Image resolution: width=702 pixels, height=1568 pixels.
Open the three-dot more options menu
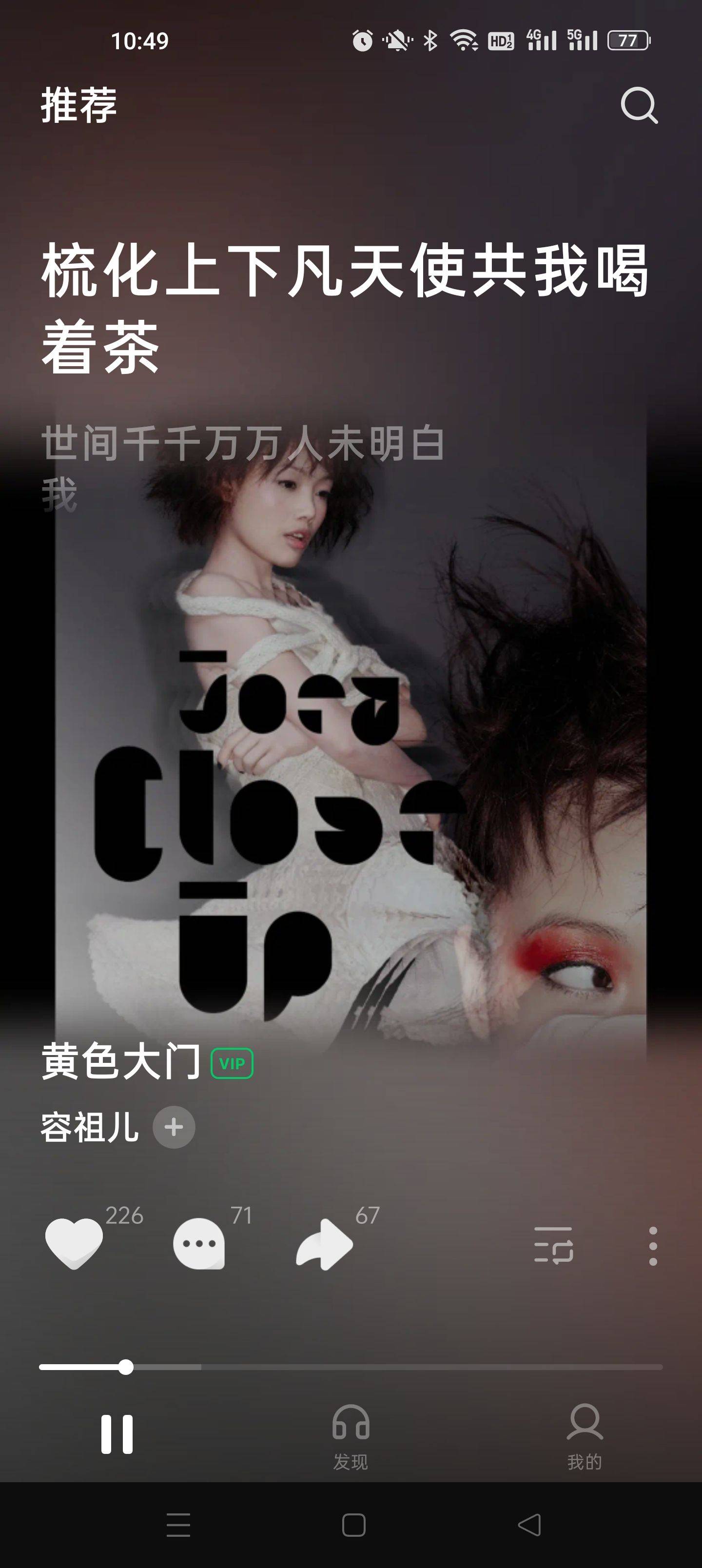tap(653, 1245)
